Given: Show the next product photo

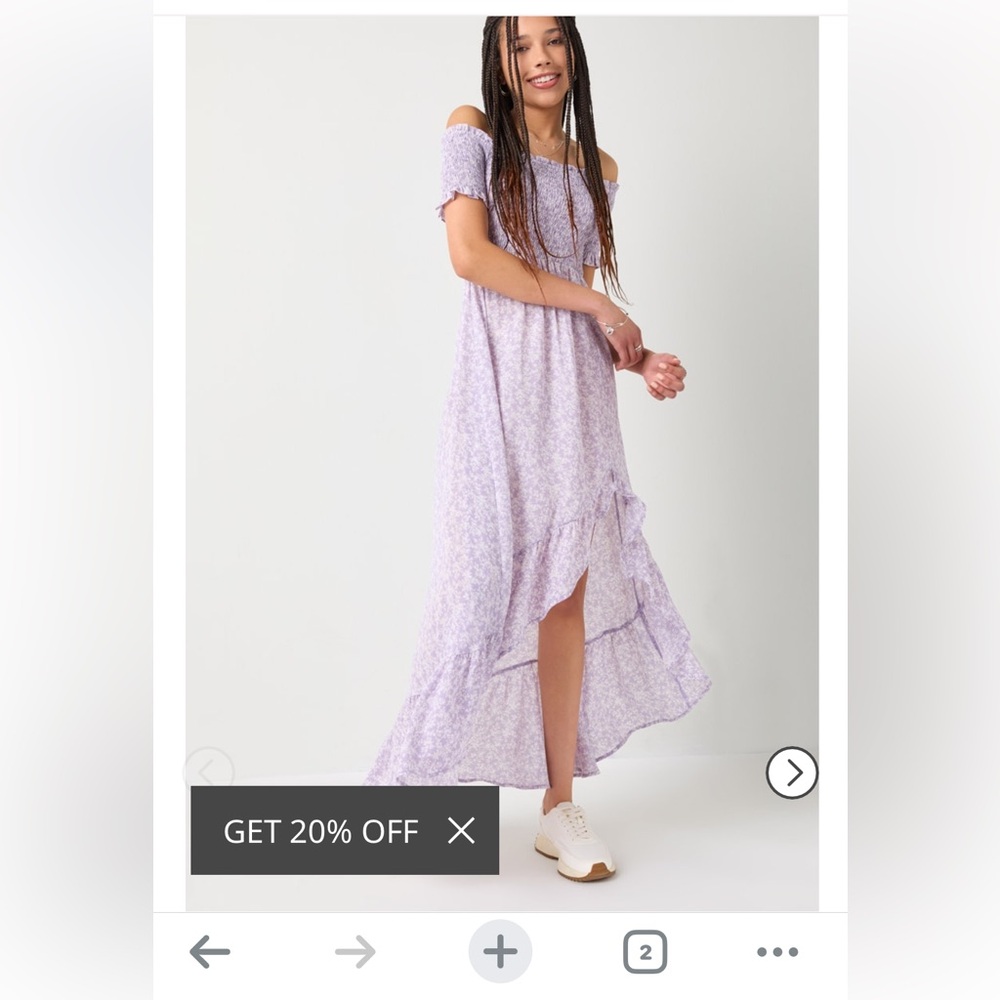Looking at the screenshot, I should pyautogui.click(x=792, y=772).
